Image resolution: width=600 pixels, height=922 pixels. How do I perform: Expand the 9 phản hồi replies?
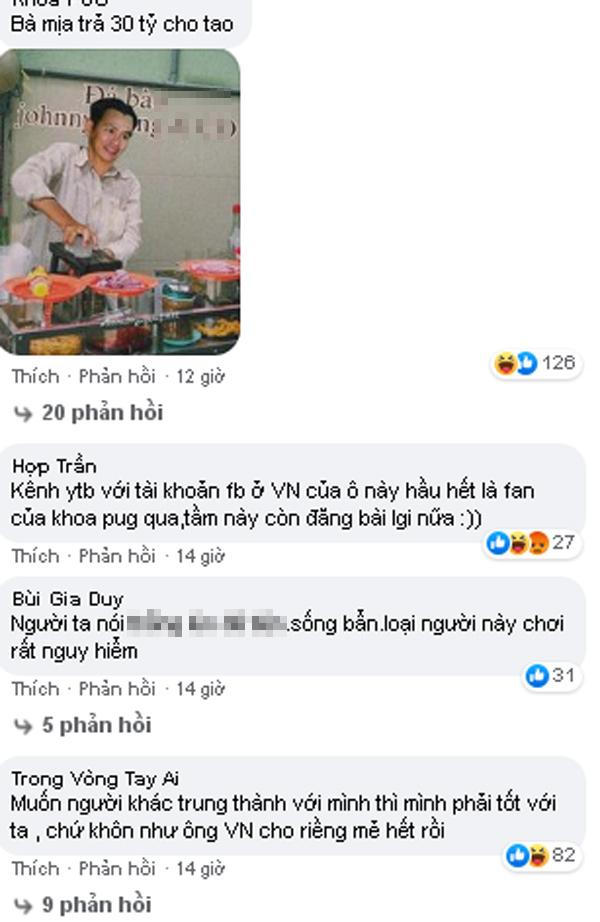point(96,905)
